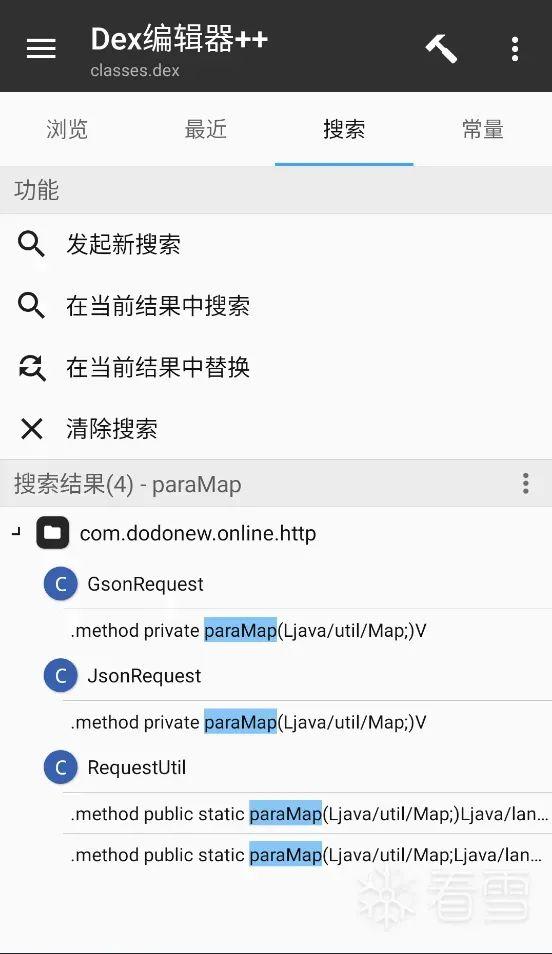Select the 搜索 tab
This screenshot has height=954, width=552.
click(x=344, y=129)
